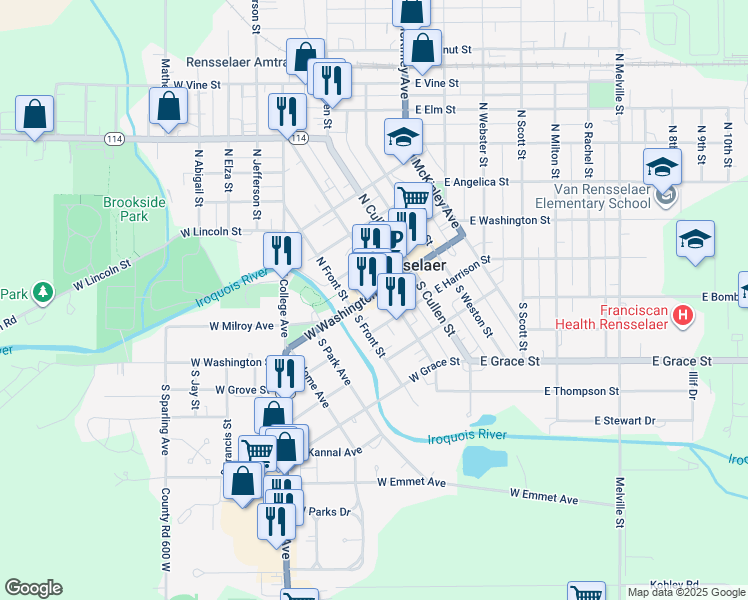Image resolution: width=748 pixels, height=600 pixels.
Task: Tap the restaurant marker at College Ave by Iroquois River
Action: pos(282,251)
